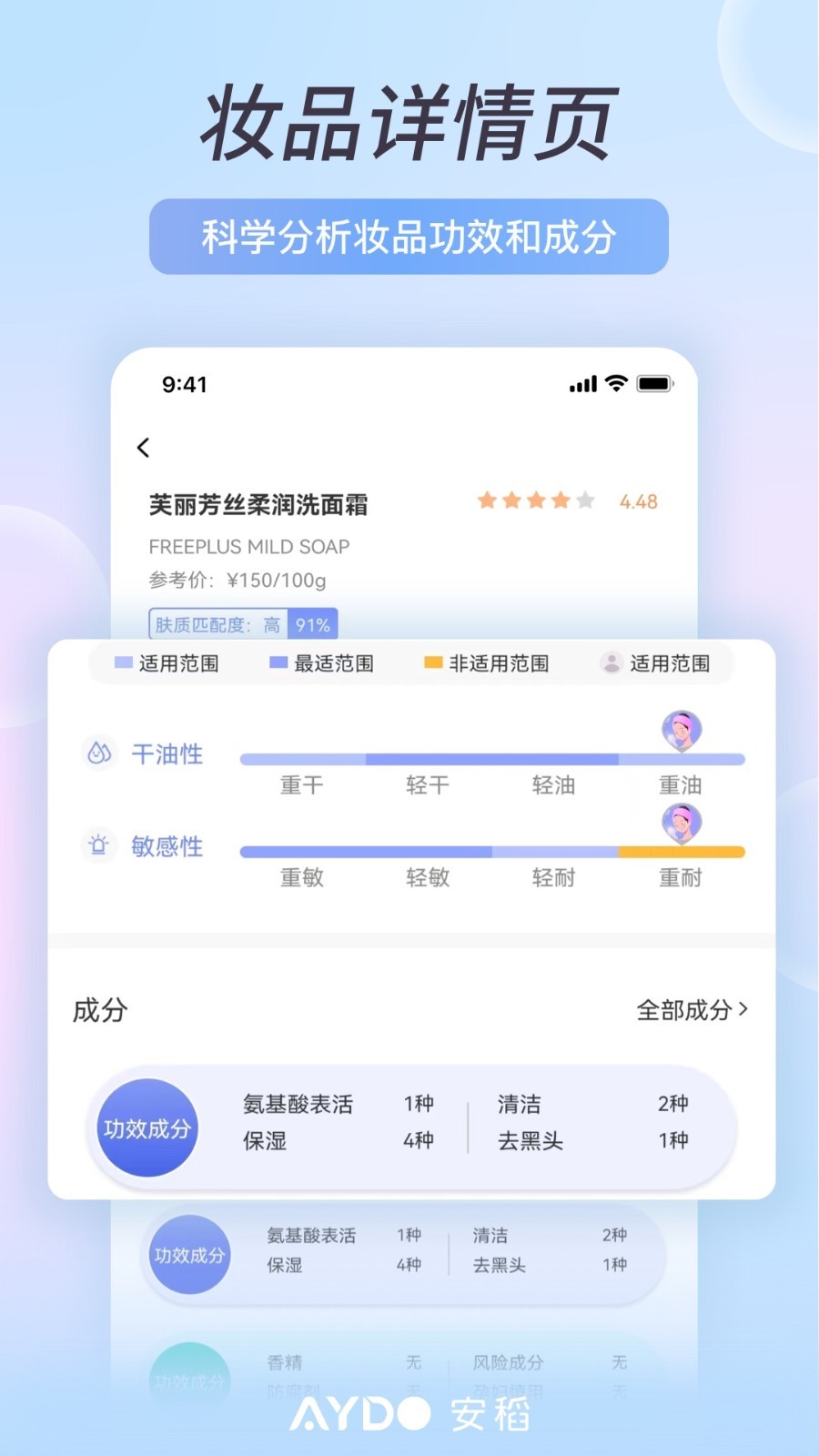Click the 敏感性 sensitivity slider bar
819x1456 pixels.
coord(491,849)
